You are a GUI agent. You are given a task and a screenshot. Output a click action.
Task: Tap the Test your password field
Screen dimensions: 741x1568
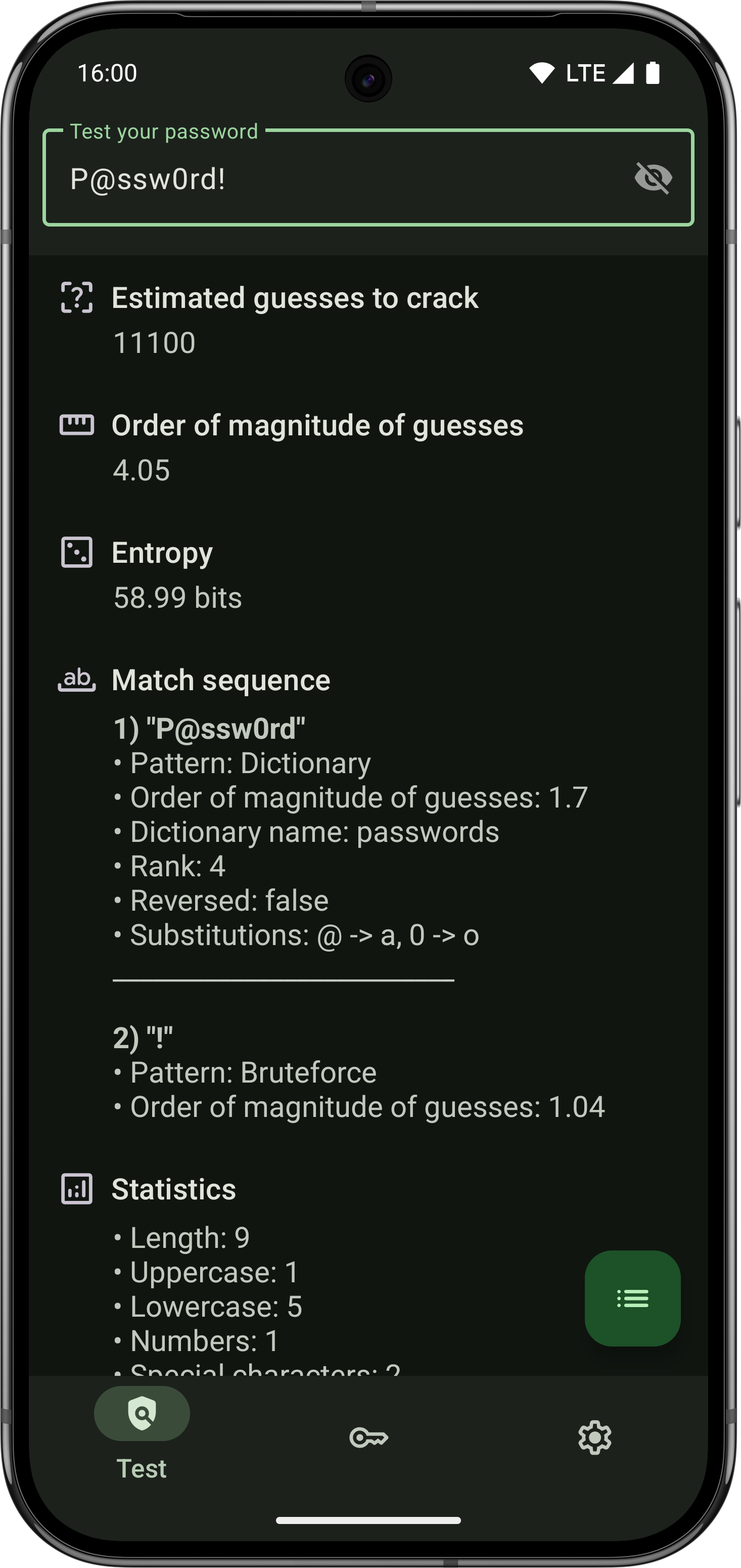tap(367, 177)
